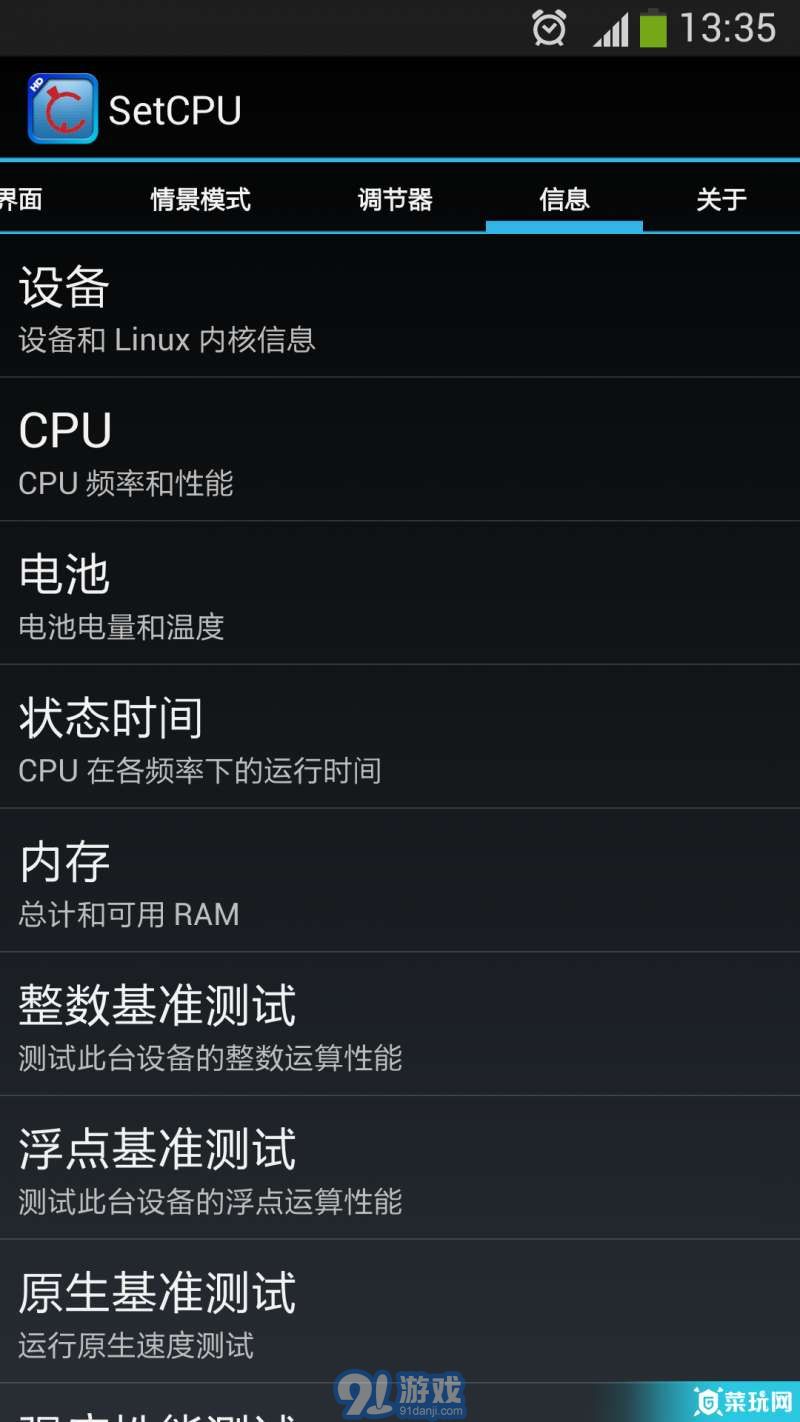Switch to the 调节器 tab
The image size is (800, 1422).
point(393,200)
